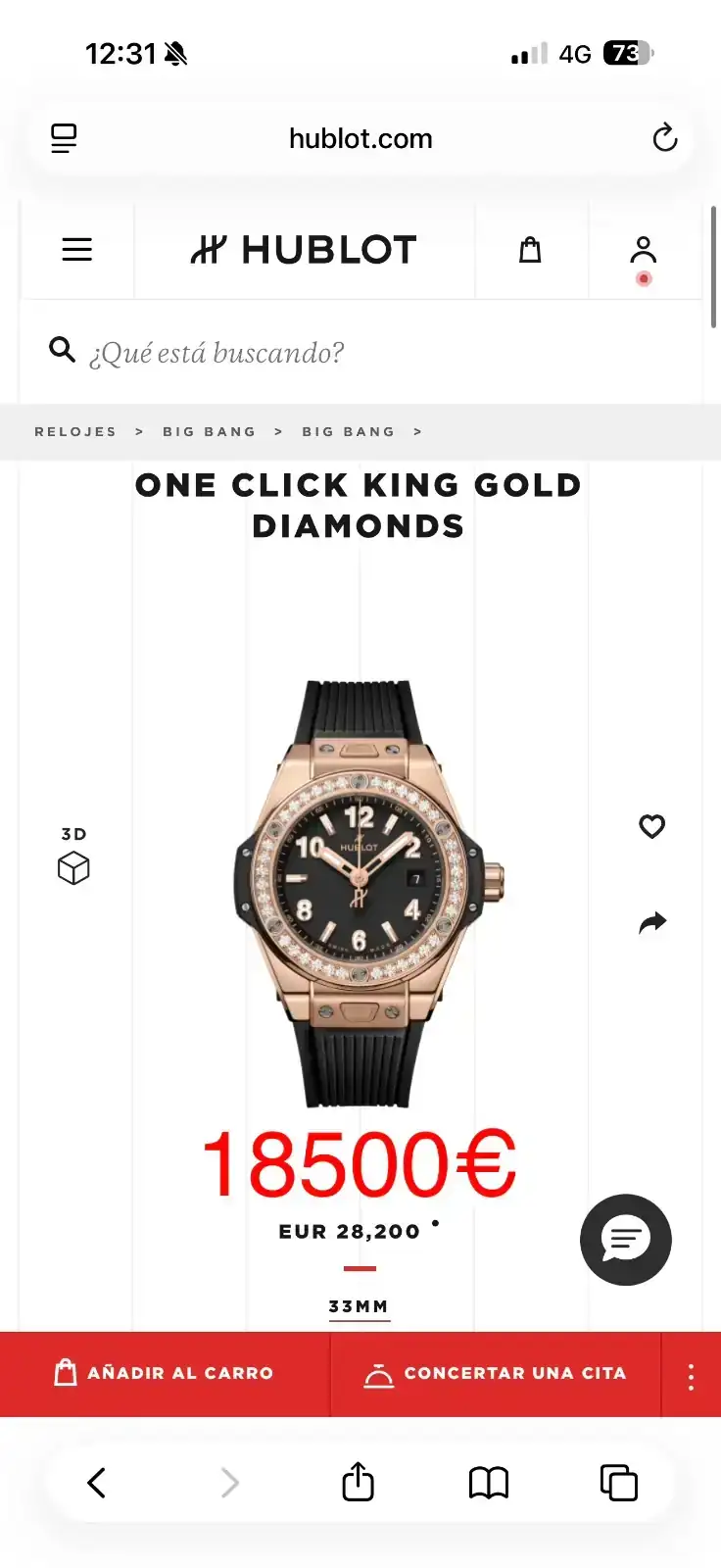Add the watch to favorites with the heart
721x1568 pixels.
[x=652, y=826]
